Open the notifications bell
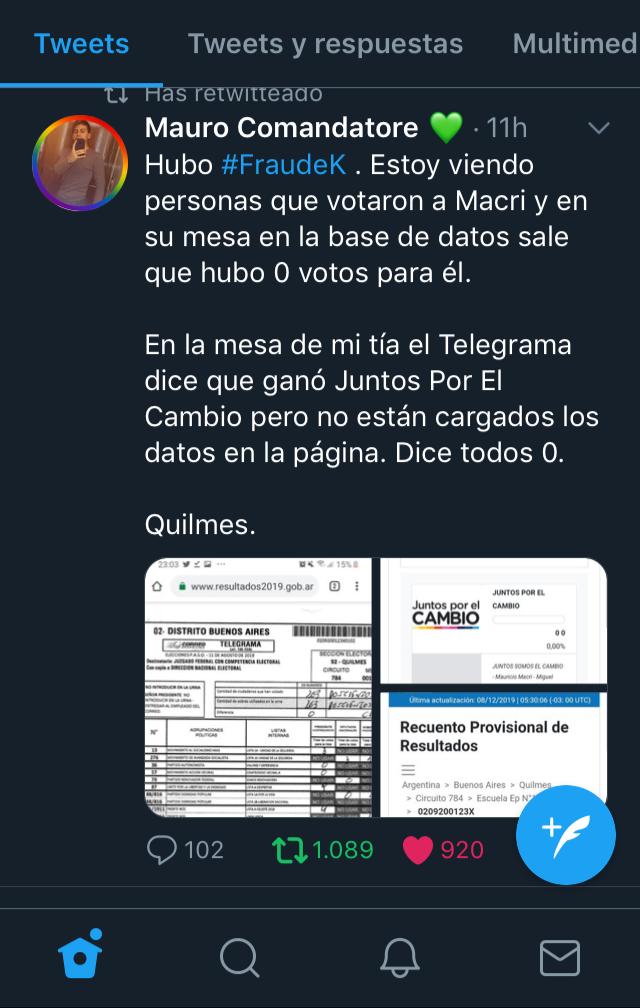 click(400, 957)
